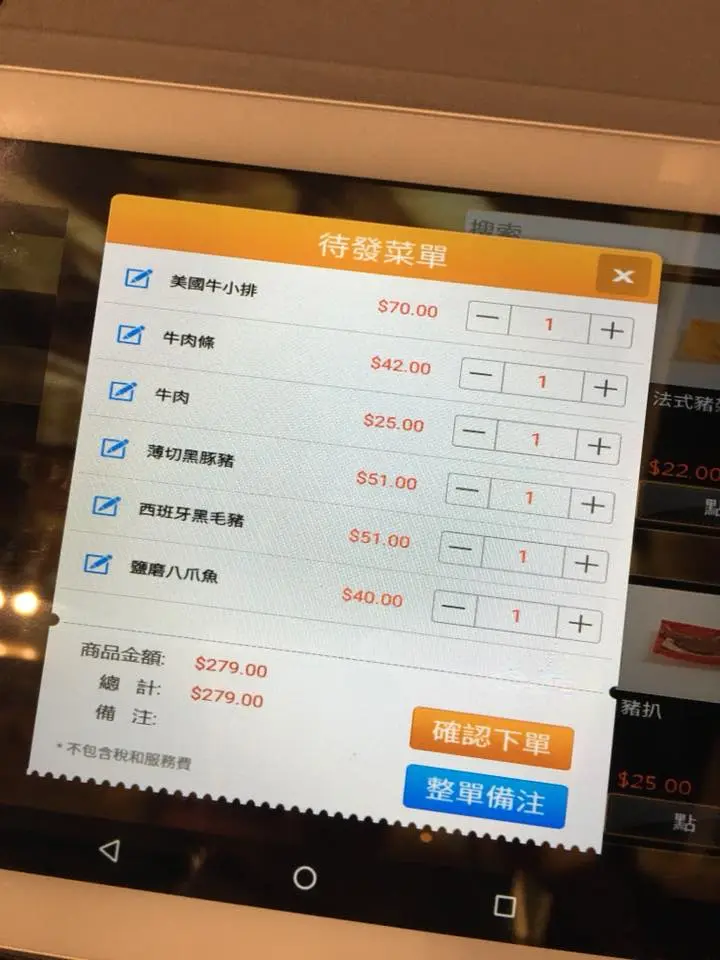
Task: Decrease quantity of 牛肉
Action: 474,433
